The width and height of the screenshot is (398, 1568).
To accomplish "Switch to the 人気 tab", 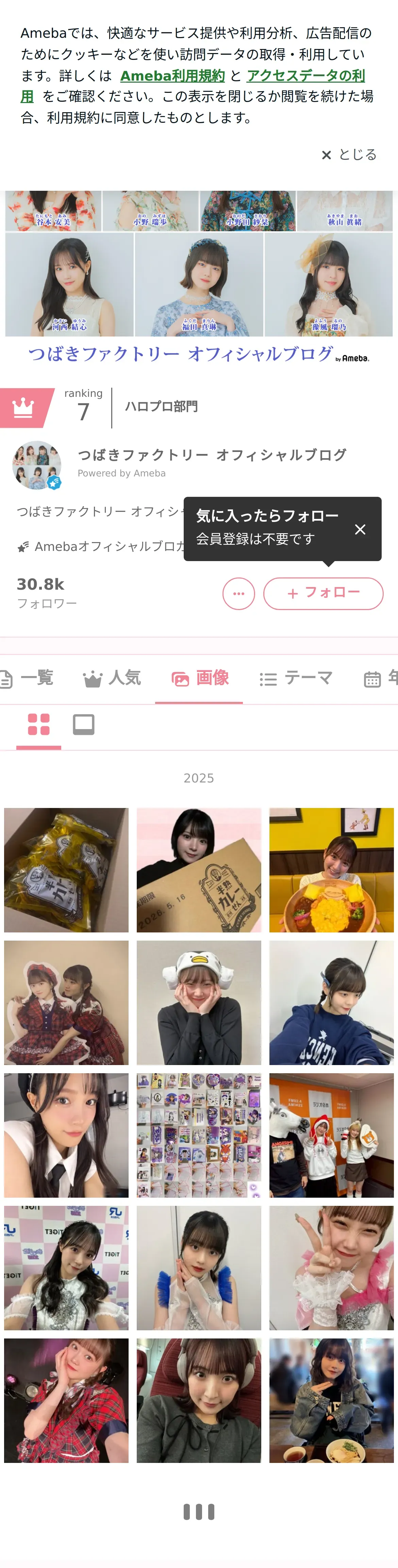I will 112,678.
